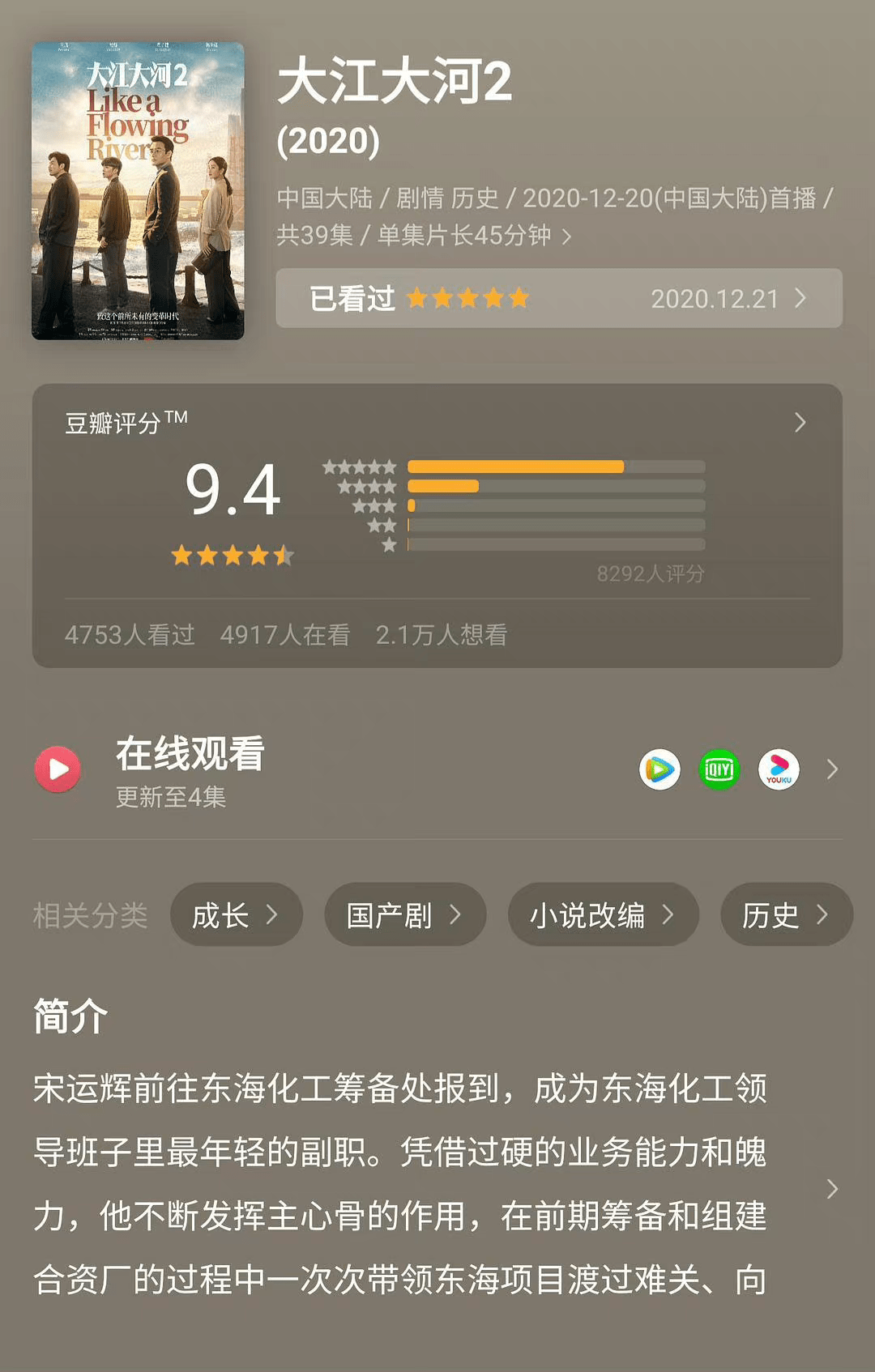Tap the red play button for 在线观看
The image size is (875, 1372).
click(x=58, y=770)
